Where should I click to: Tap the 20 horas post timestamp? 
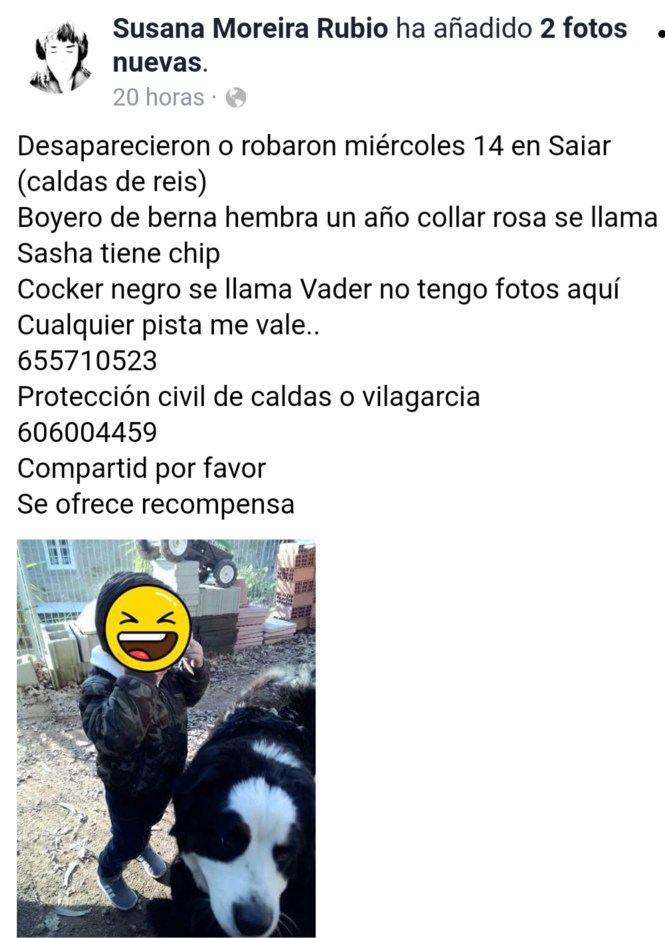pos(158,97)
